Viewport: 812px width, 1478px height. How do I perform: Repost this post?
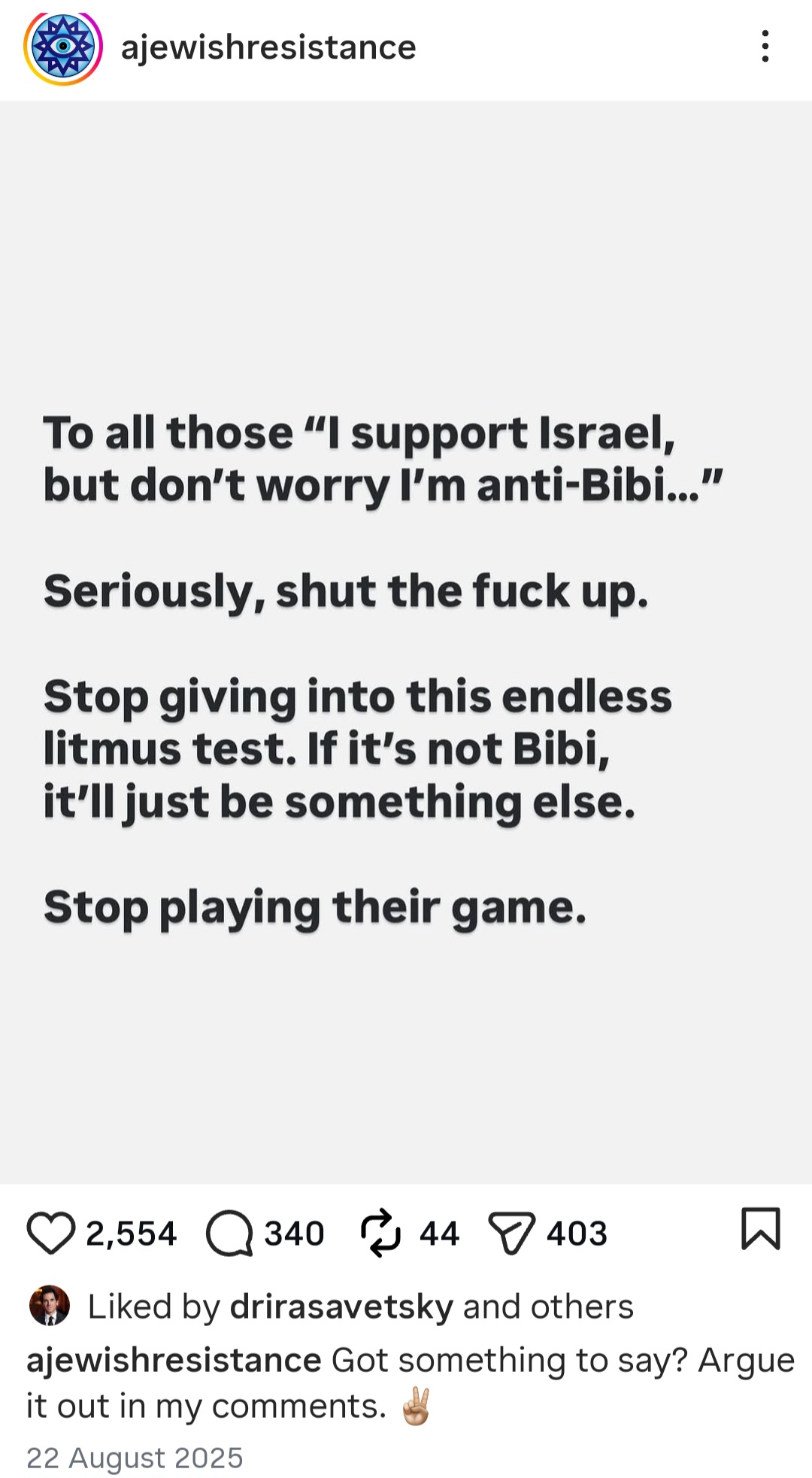[x=381, y=1233]
